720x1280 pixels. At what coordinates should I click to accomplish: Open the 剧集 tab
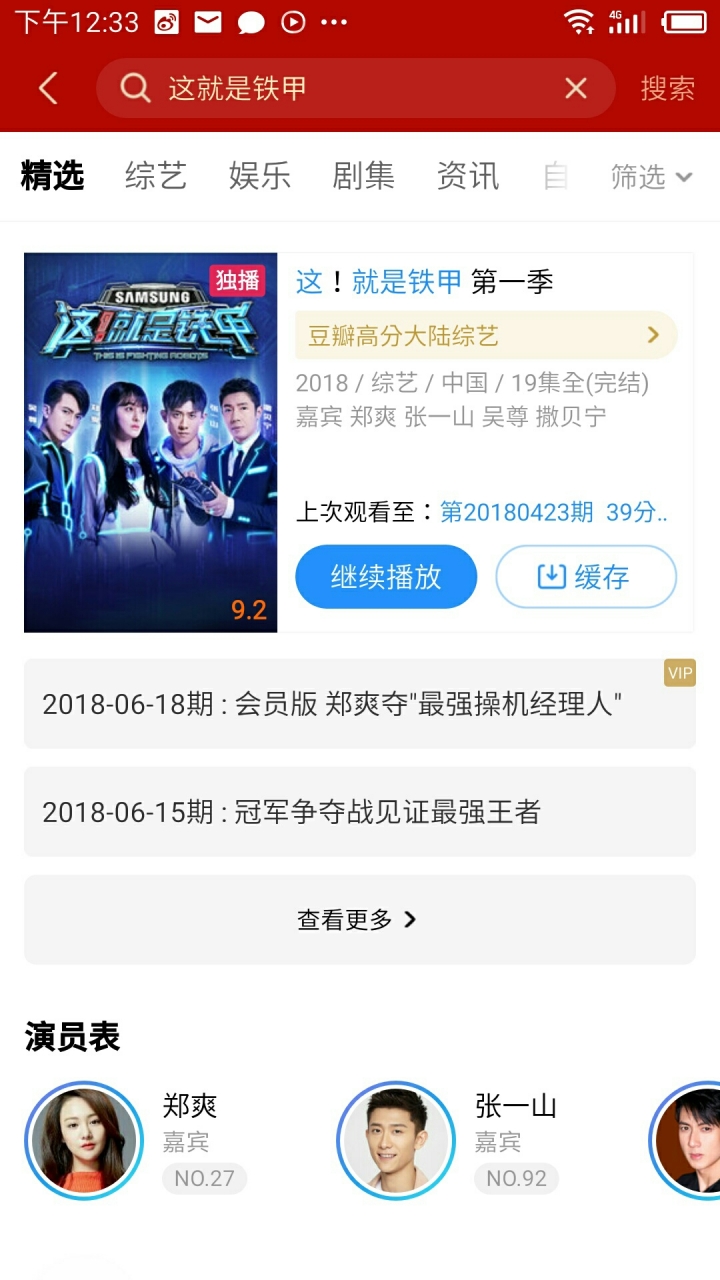click(x=364, y=176)
